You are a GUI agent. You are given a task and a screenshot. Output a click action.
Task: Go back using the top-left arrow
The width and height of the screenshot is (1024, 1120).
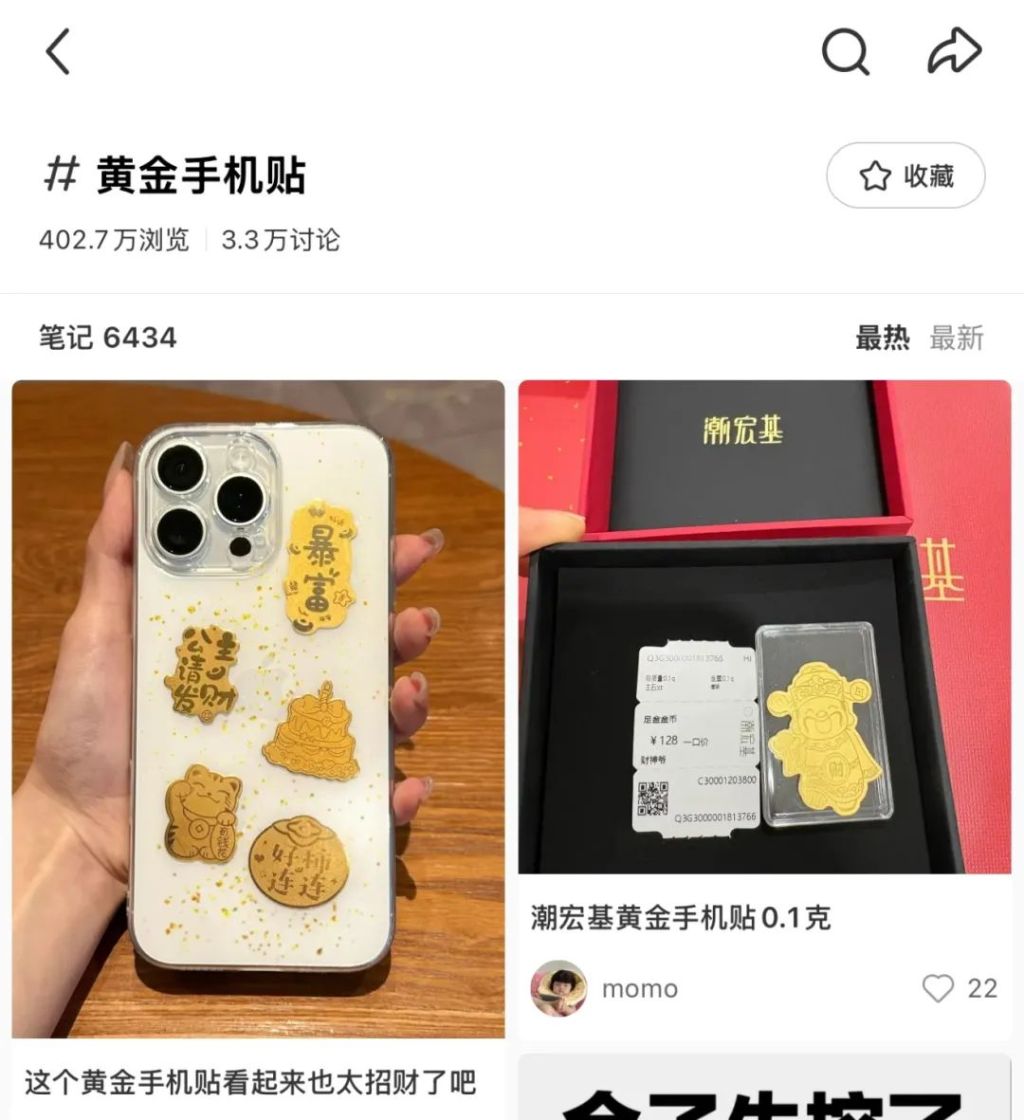tap(58, 51)
